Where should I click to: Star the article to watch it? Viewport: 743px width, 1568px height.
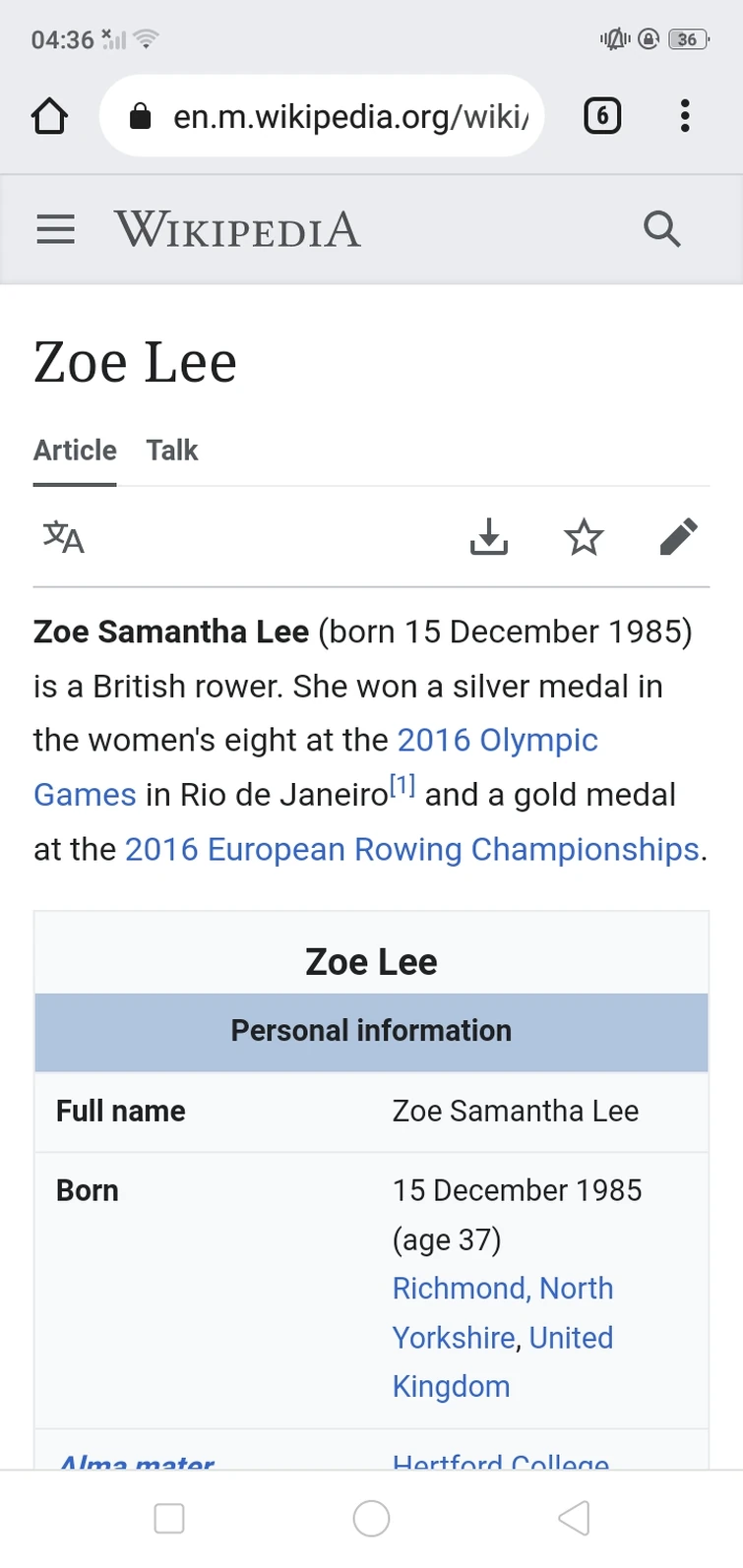point(584,537)
